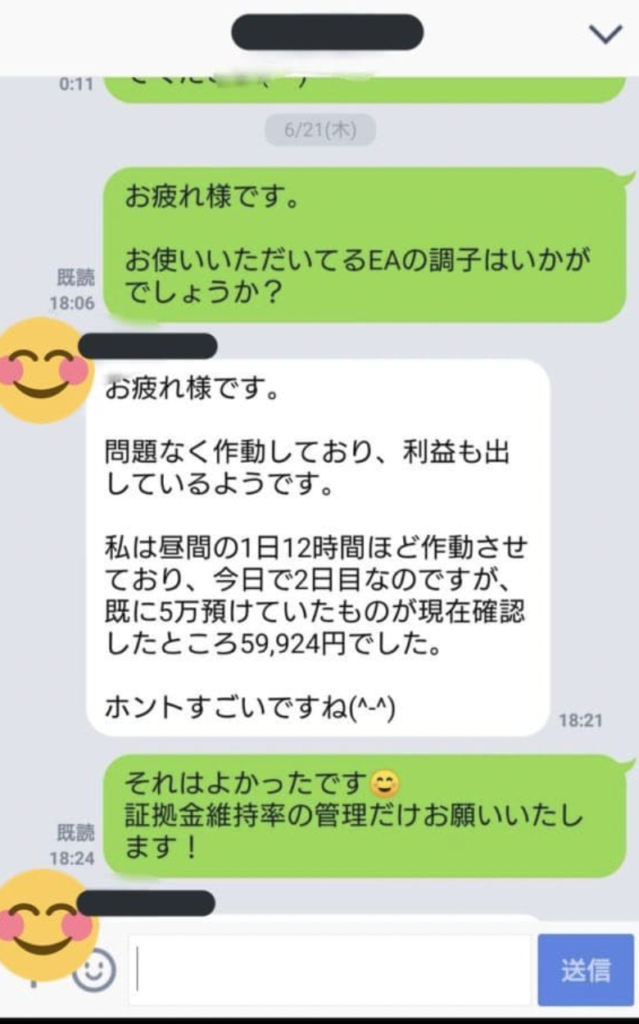Image resolution: width=639 pixels, height=1024 pixels.
Task: Expand the chat menu chevron
Action: click(605, 35)
